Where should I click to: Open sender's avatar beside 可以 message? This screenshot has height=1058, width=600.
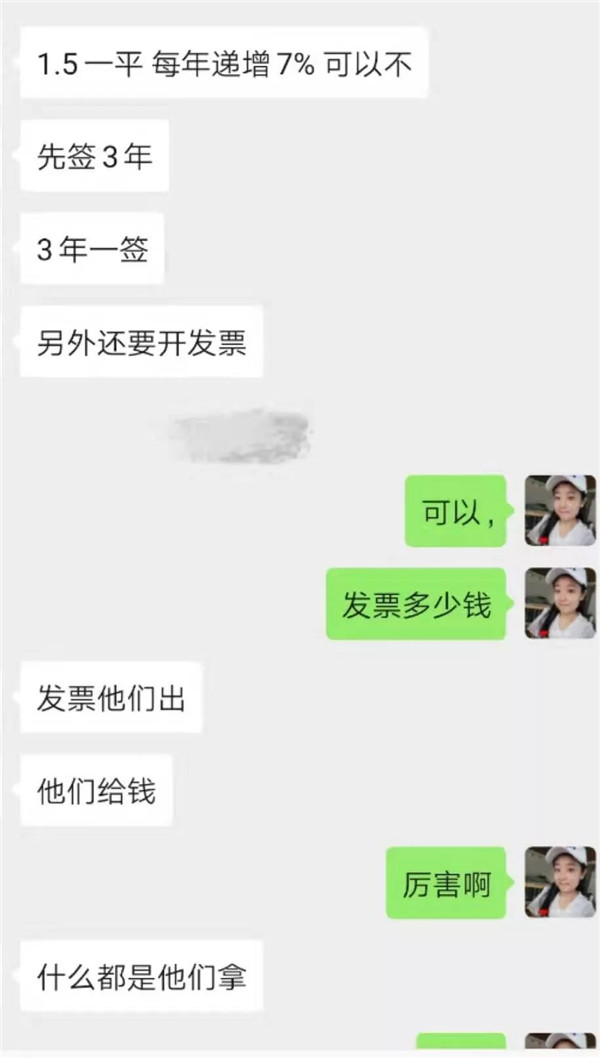click(x=560, y=510)
